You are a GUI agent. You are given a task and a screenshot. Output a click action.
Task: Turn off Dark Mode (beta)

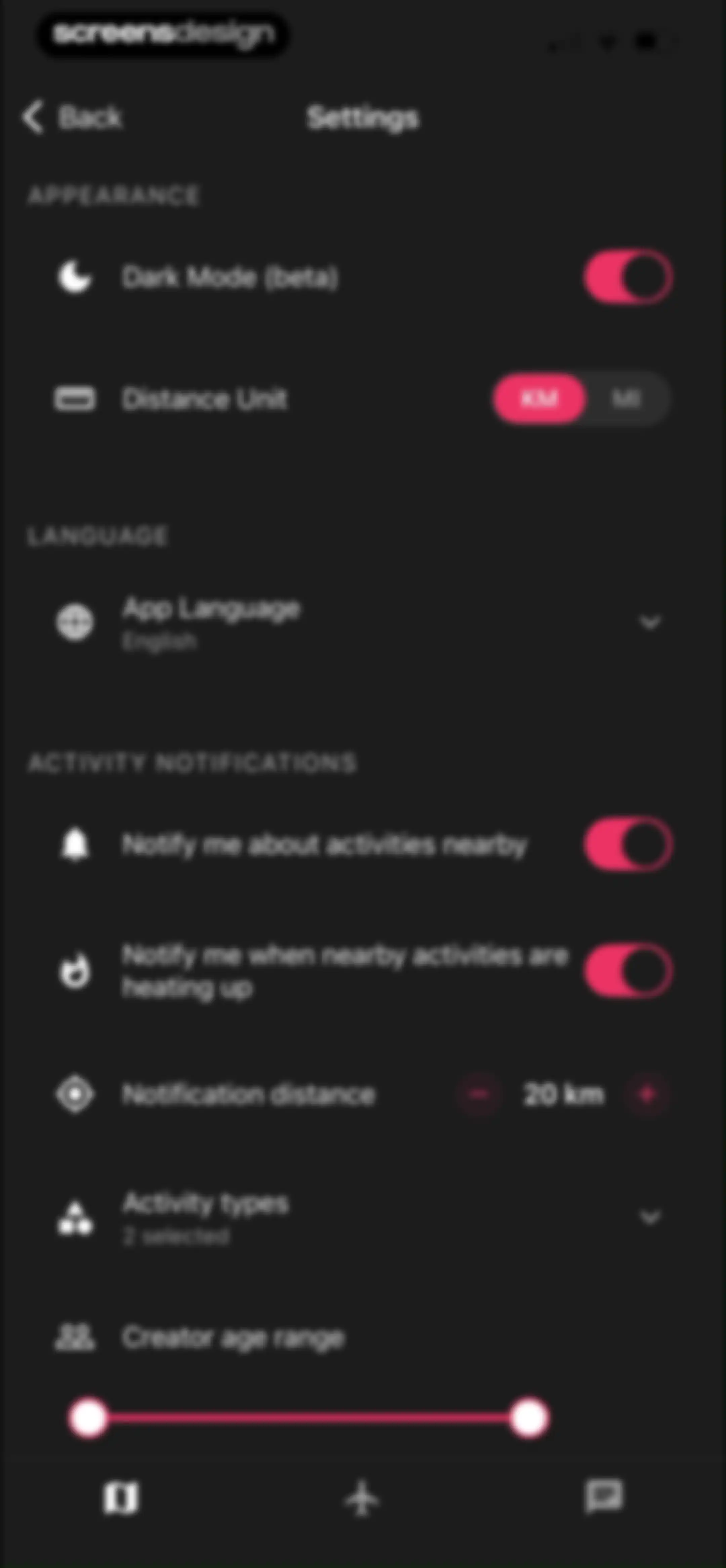tap(628, 277)
